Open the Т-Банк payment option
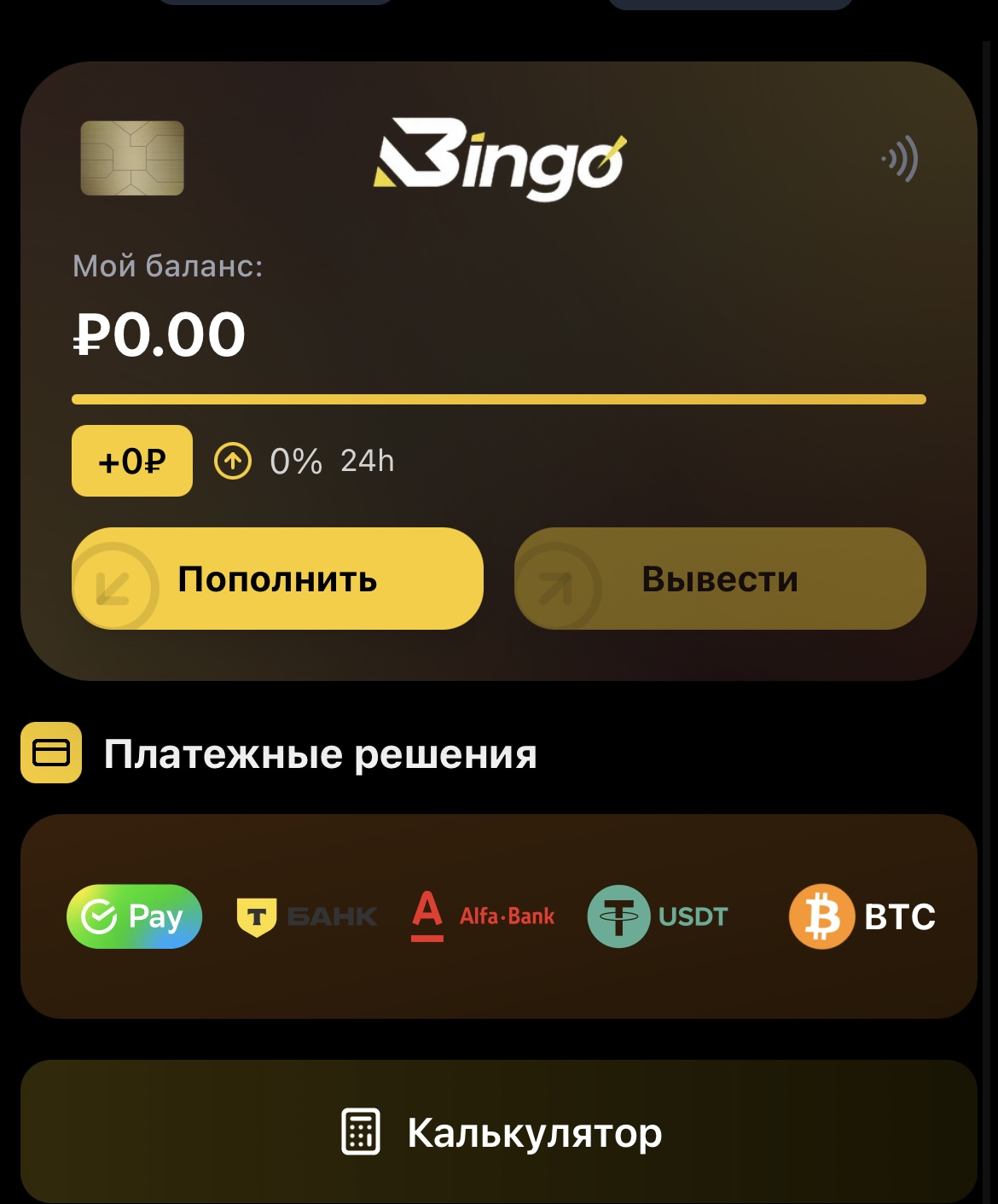 [x=305, y=916]
